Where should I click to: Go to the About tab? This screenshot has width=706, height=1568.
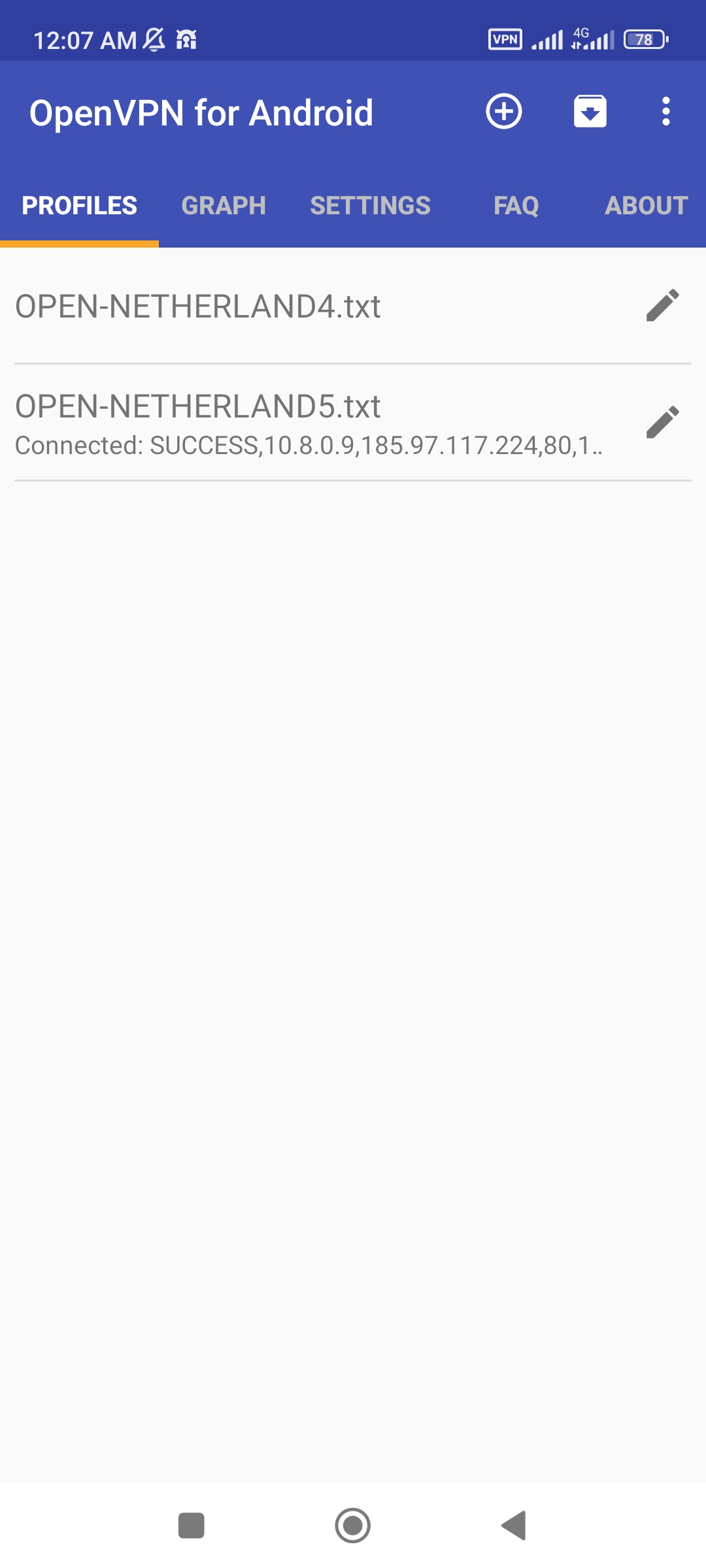(x=646, y=206)
